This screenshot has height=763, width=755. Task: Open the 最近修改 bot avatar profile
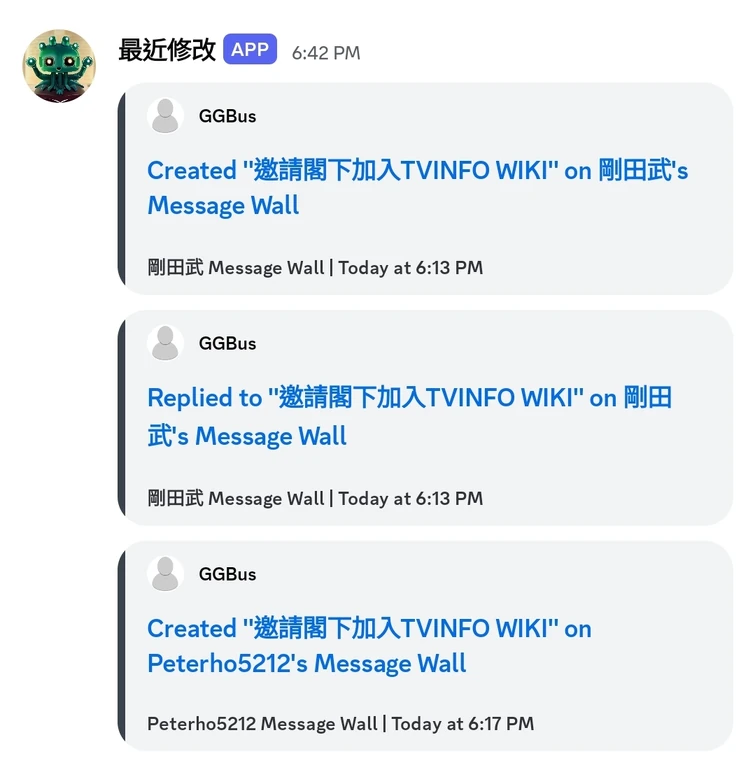59,66
